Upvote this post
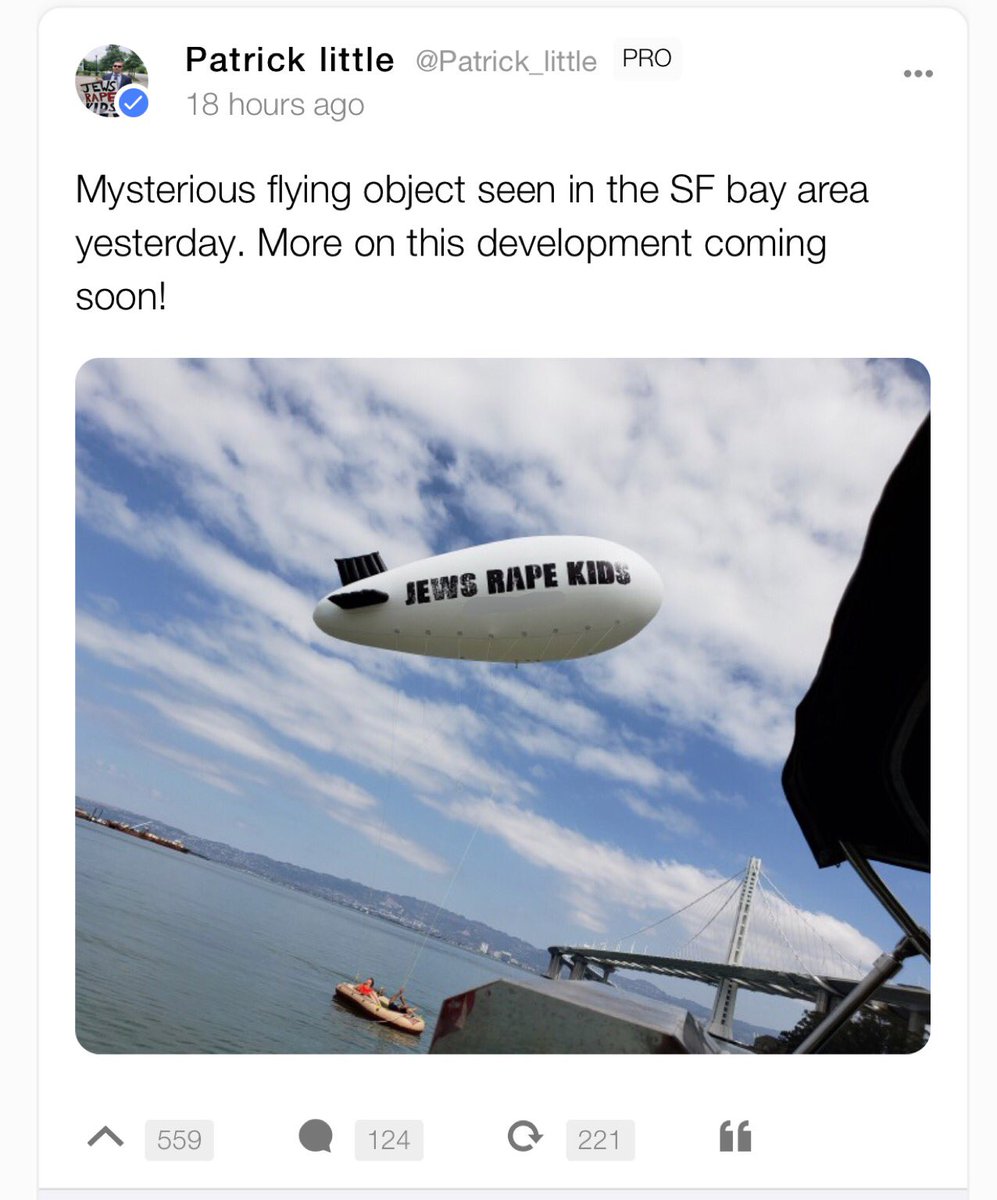 [105, 1137]
